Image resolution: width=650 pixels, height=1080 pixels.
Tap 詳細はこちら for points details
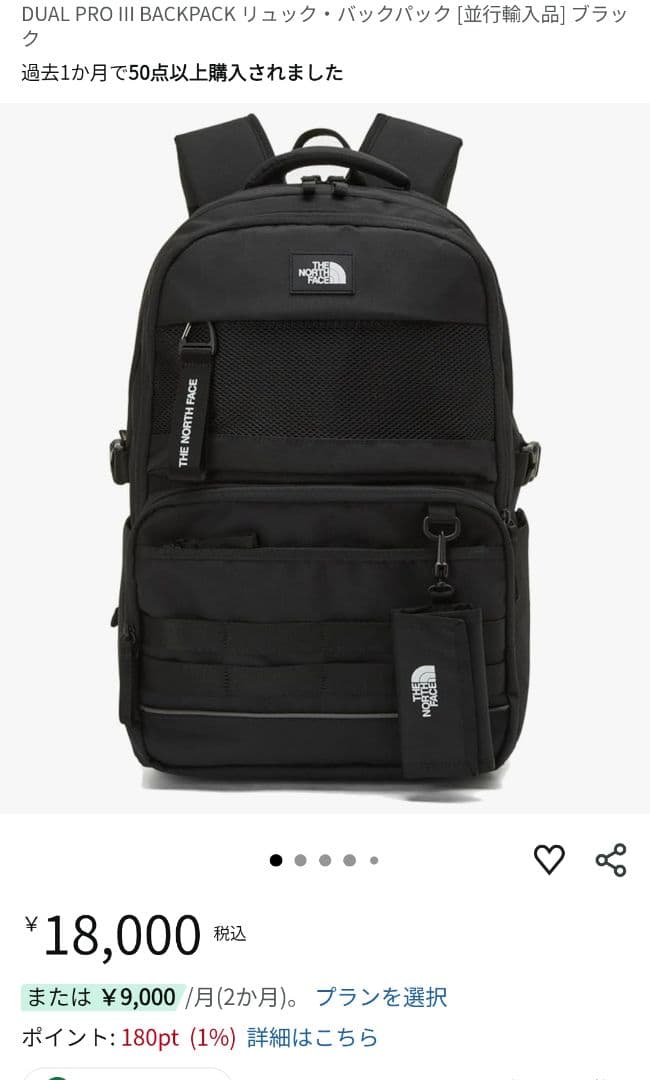[x=312, y=1038]
